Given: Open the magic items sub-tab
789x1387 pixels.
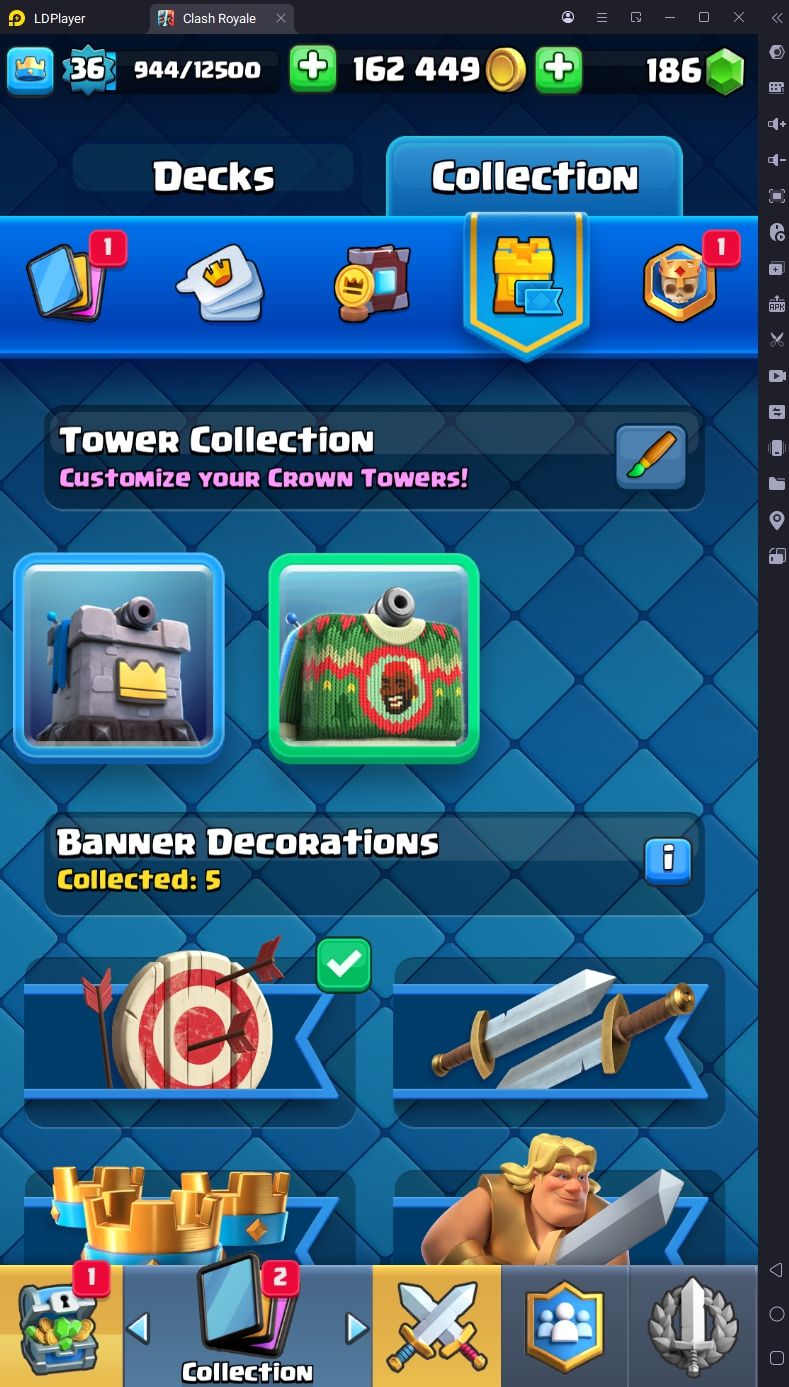Looking at the screenshot, I should (x=372, y=283).
